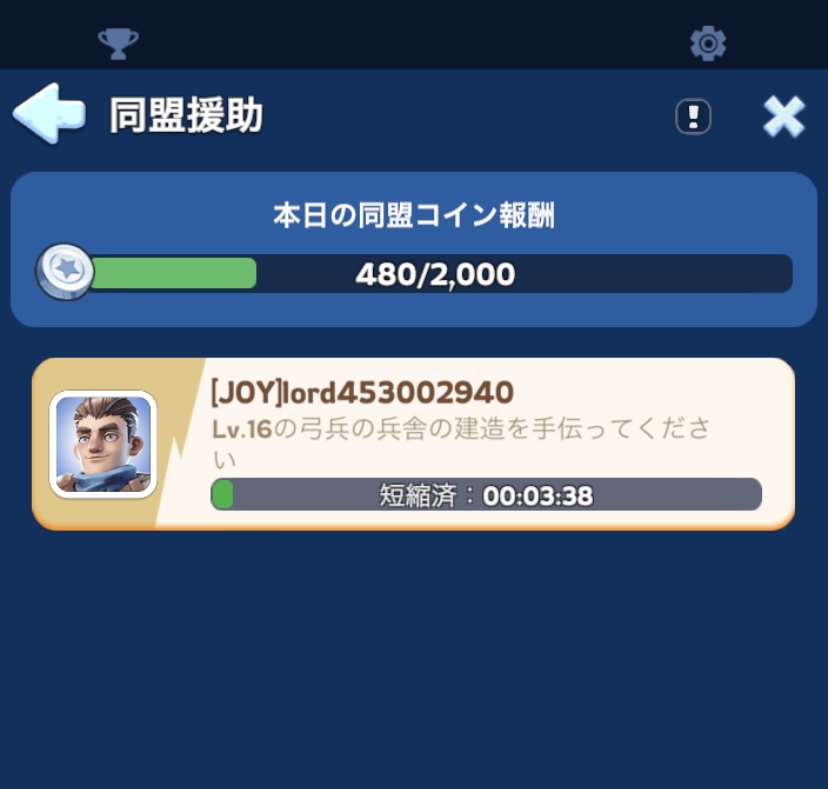Go back using the arrow beside 同盟援助
The image size is (828, 789).
[x=48, y=115]
